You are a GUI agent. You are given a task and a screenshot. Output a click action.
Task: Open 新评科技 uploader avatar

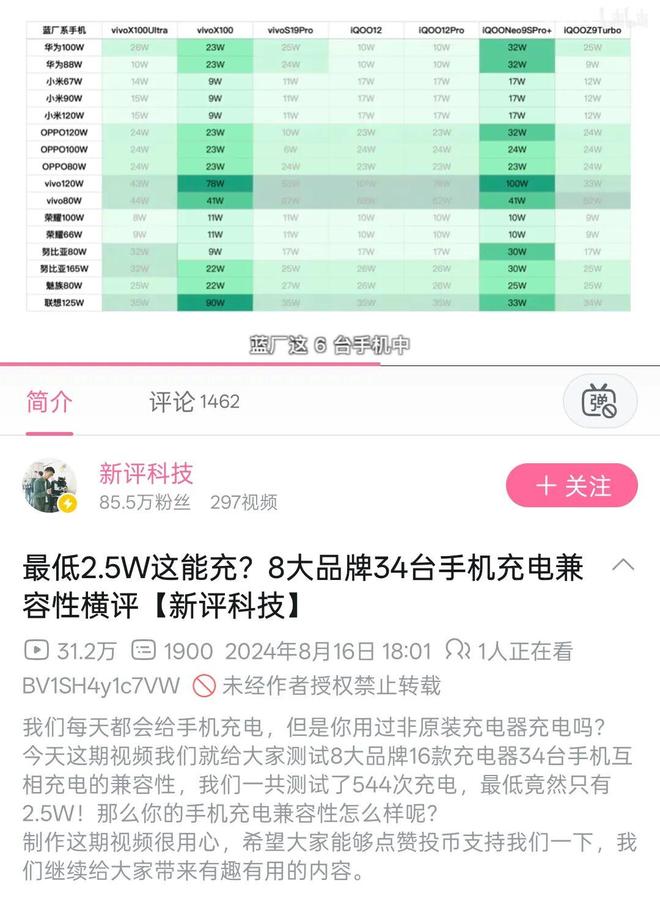(50, 487)
